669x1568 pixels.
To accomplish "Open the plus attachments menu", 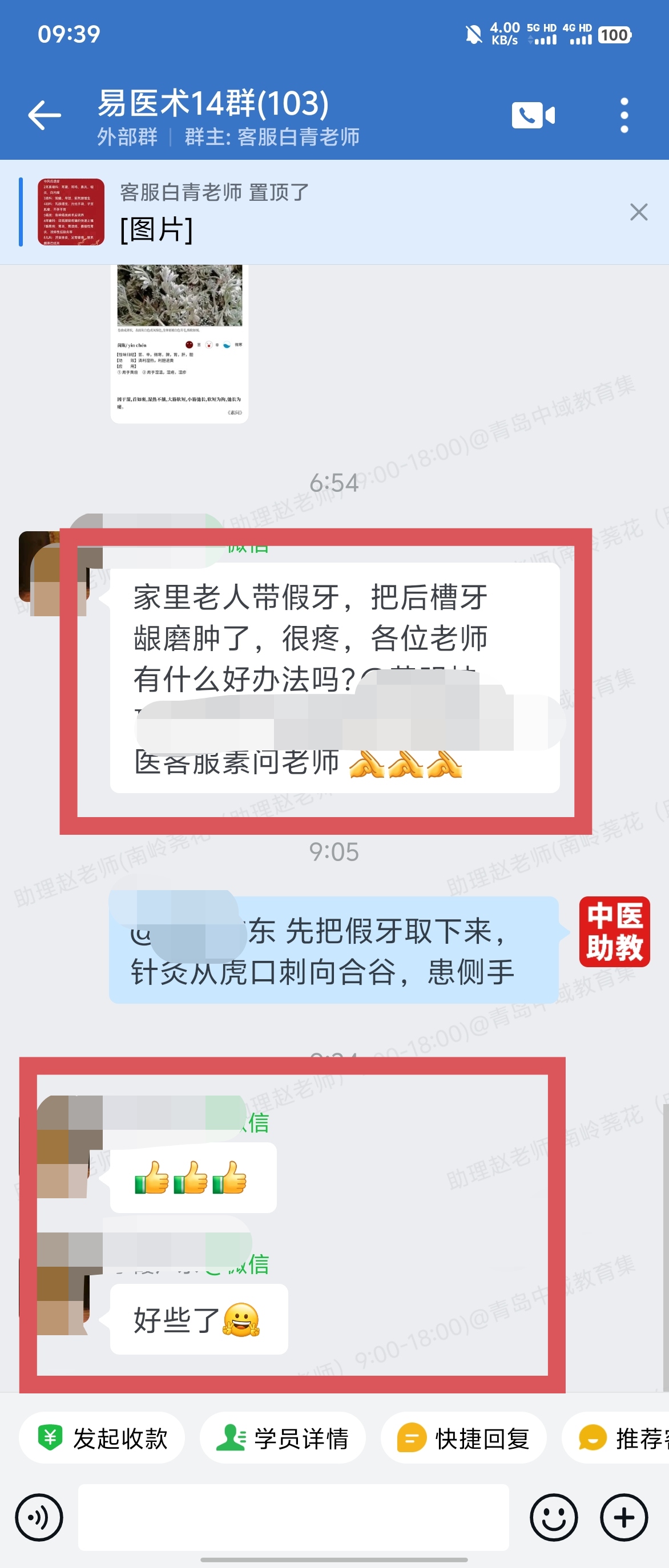I will [x=624, y=1517].
